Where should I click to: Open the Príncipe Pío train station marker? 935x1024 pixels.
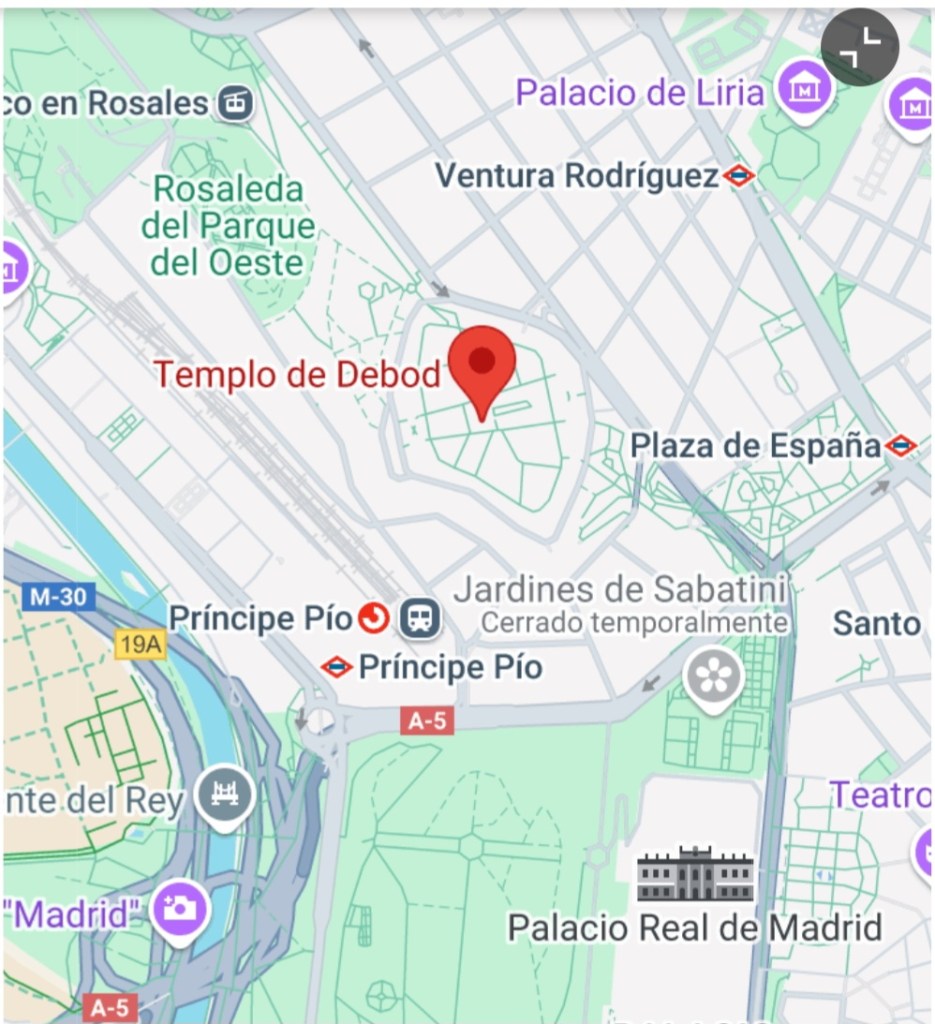pyautogui.click(x=372, y=620)
